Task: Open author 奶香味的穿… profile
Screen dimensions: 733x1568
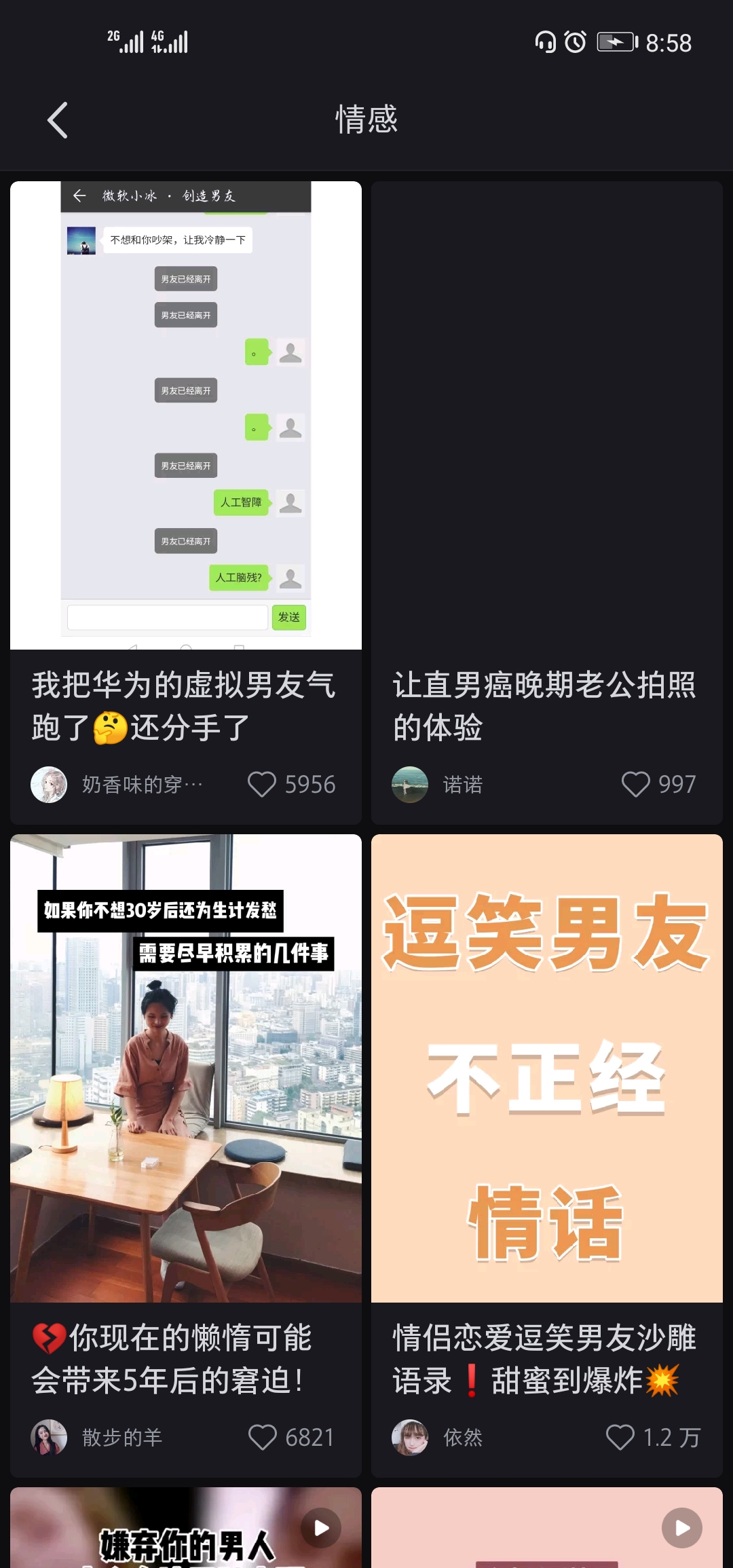Action: 49,785
